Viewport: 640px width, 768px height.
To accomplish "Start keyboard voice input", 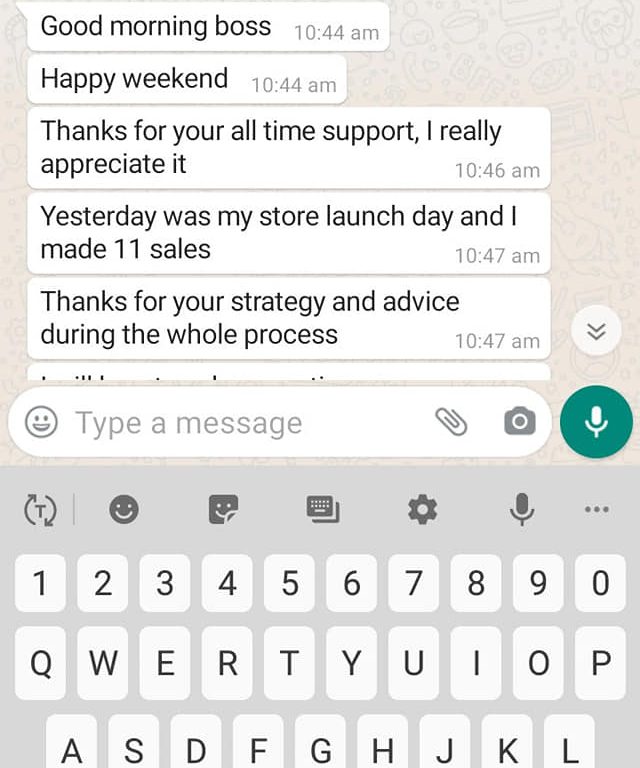I will point(521,511).
